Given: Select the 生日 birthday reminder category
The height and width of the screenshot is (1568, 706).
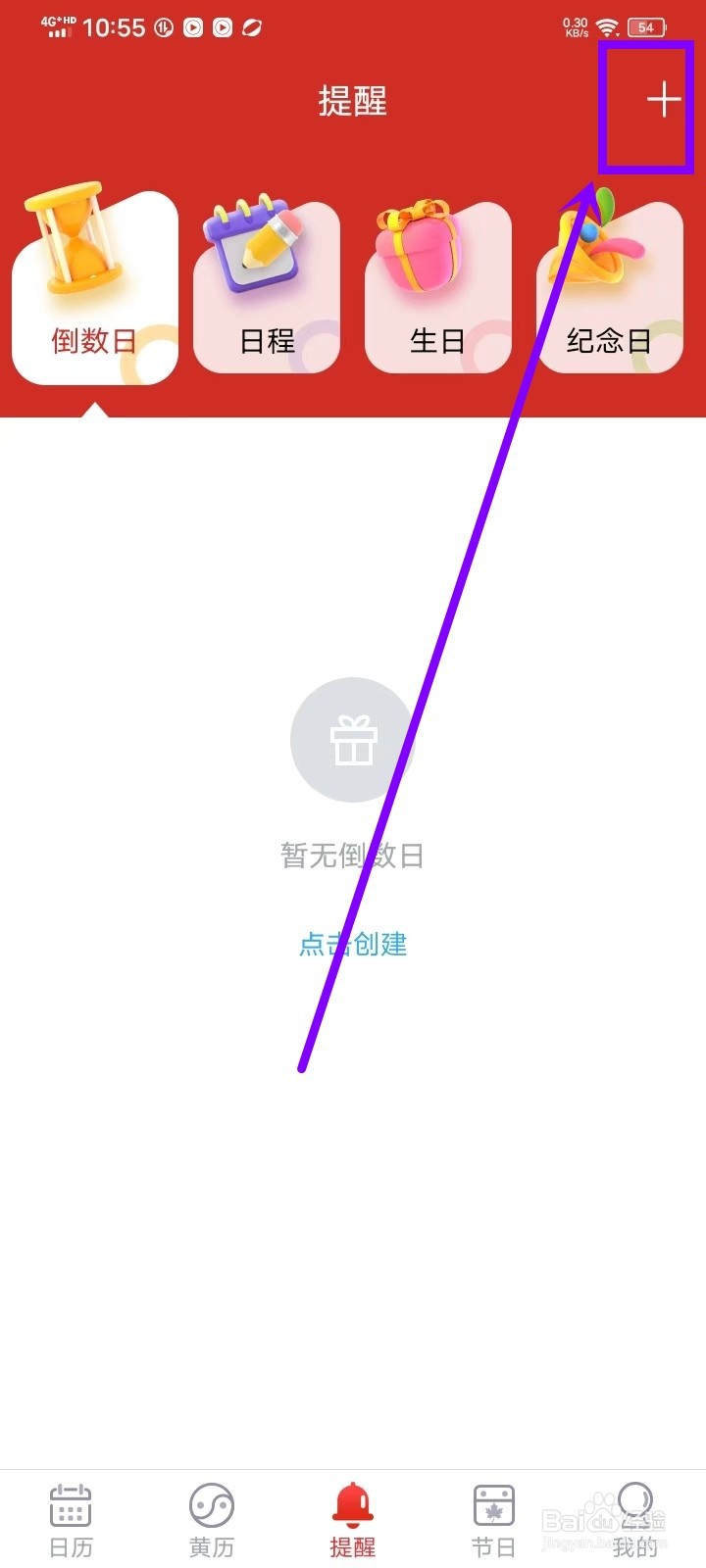Looking at the screenshot, I should (x=438, y=286).
